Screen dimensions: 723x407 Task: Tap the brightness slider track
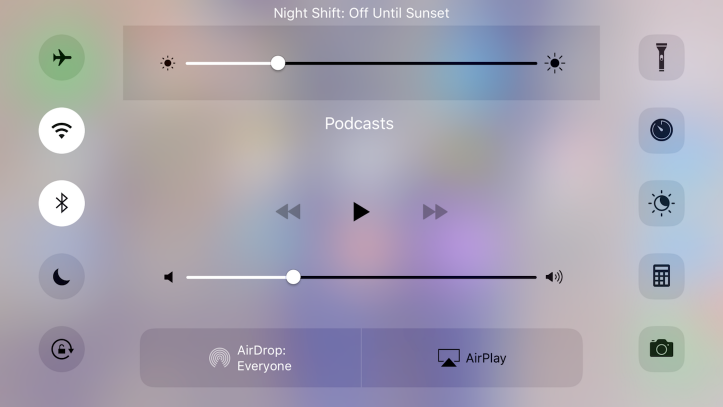[x=400, y=63]
